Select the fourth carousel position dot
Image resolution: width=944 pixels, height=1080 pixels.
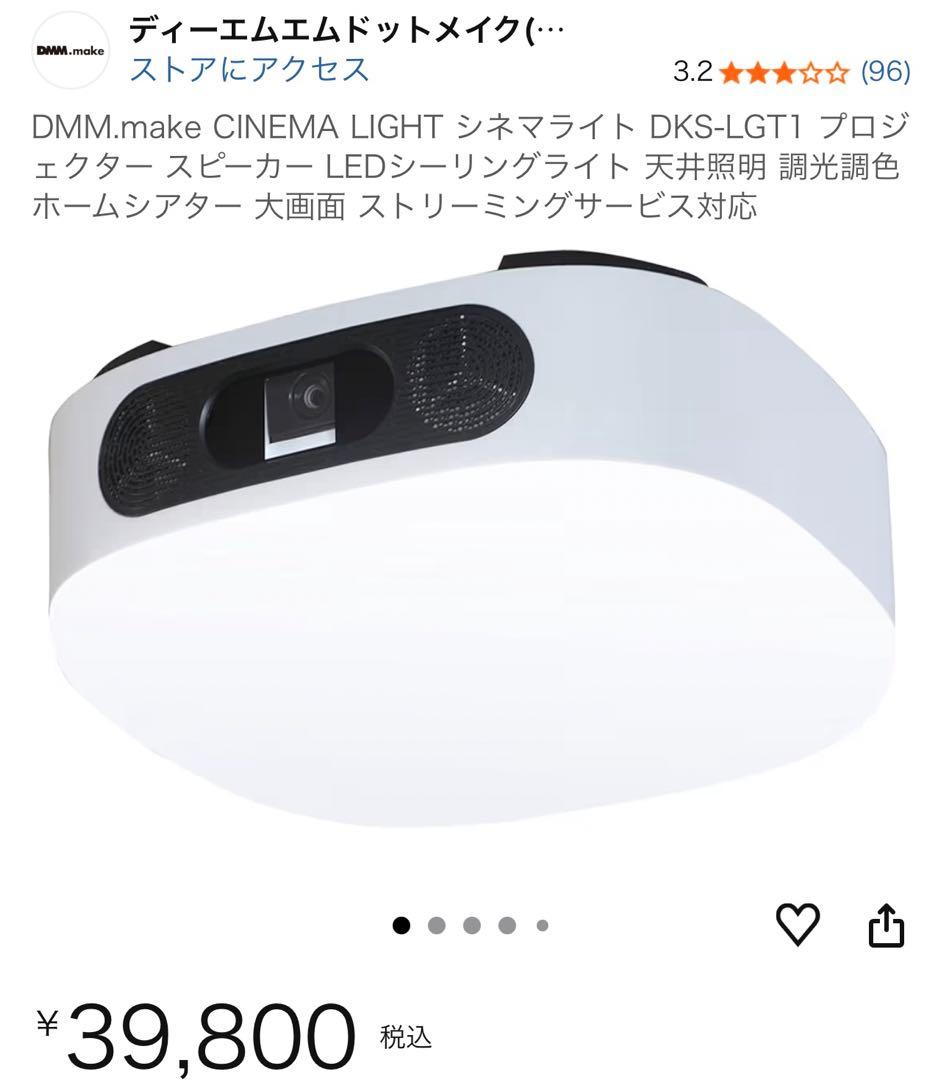(x=508, y=926)
